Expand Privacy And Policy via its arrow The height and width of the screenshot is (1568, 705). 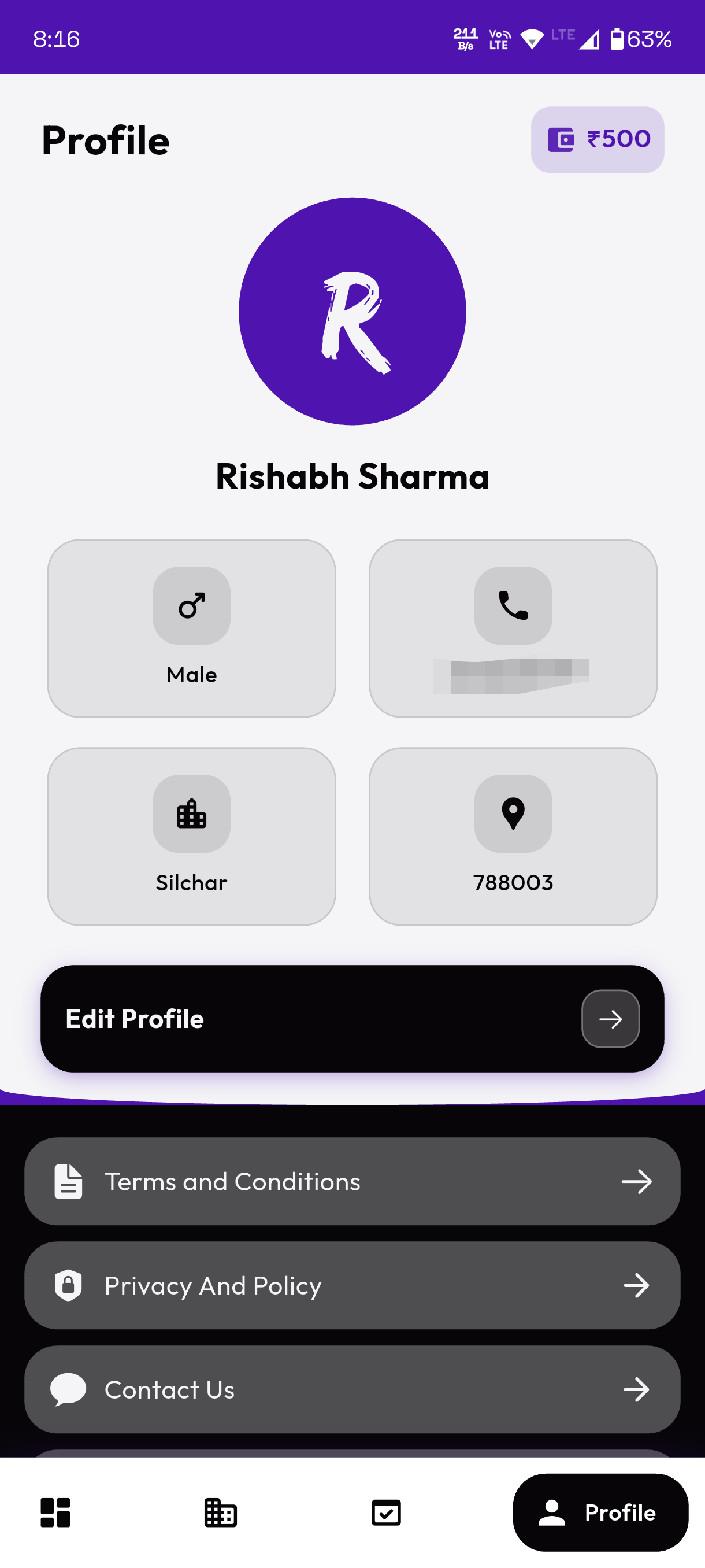(636, 1286)
